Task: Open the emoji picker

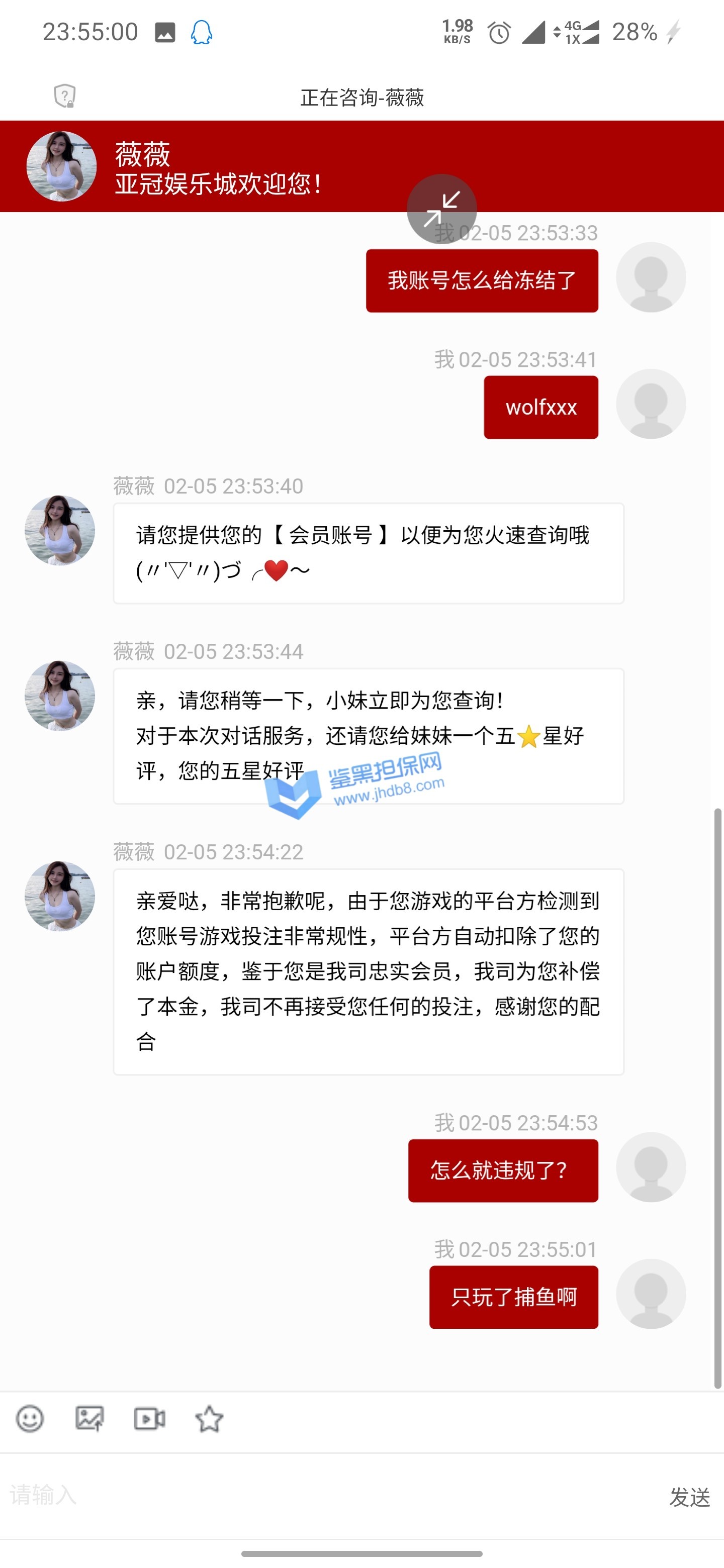Action: [x=30, y=1419]
